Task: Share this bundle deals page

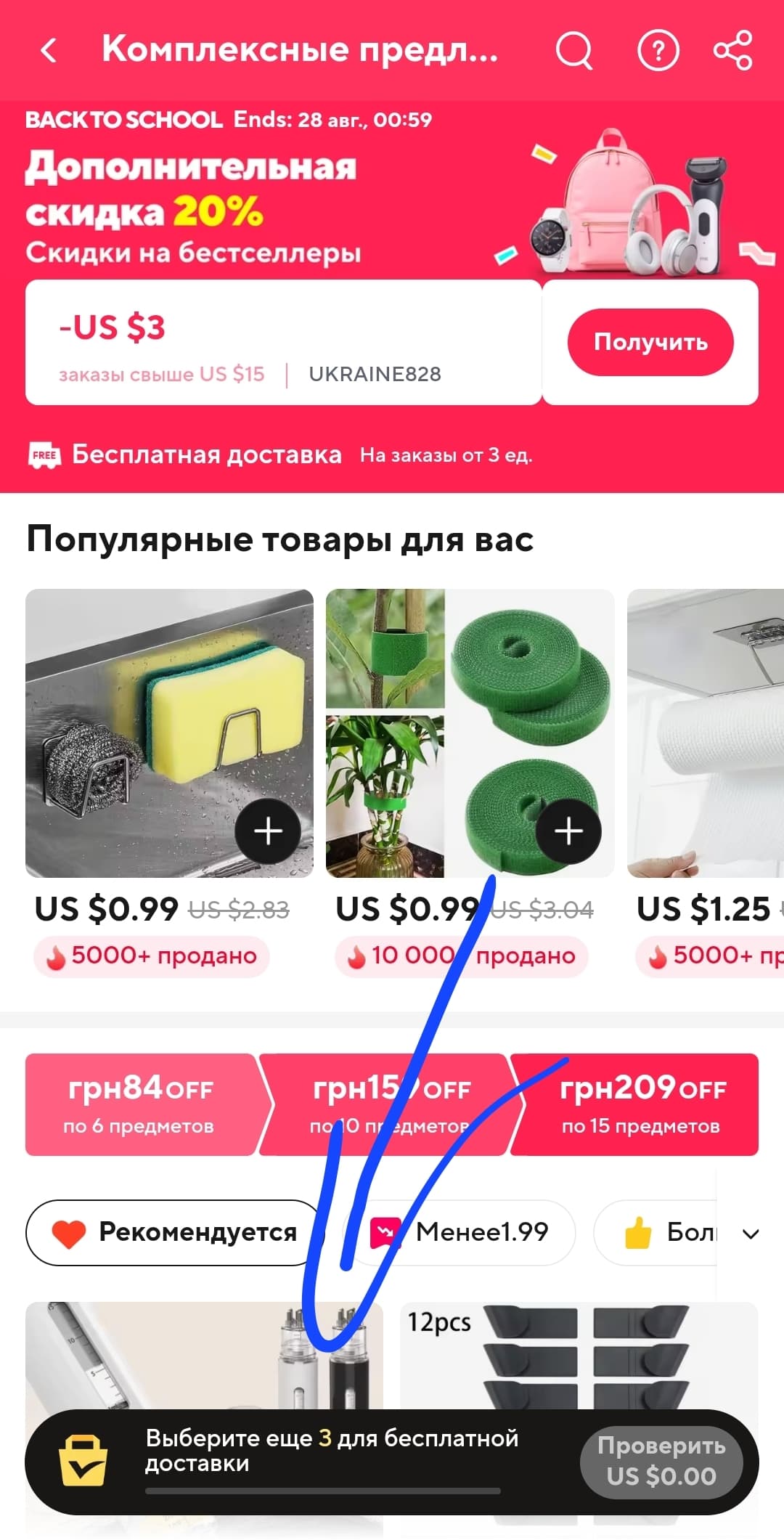Action: point(733,51)
